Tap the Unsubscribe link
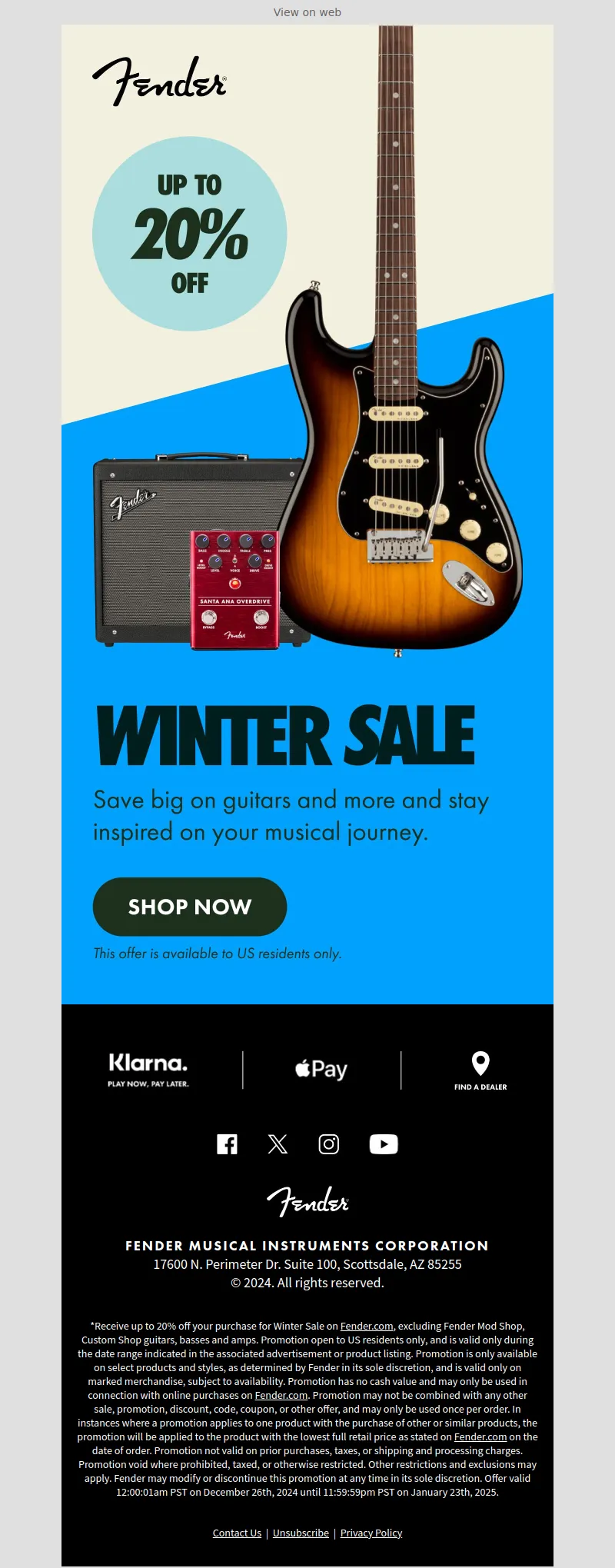Viewport: 615px width, 1568px height. coord(301,1533)
